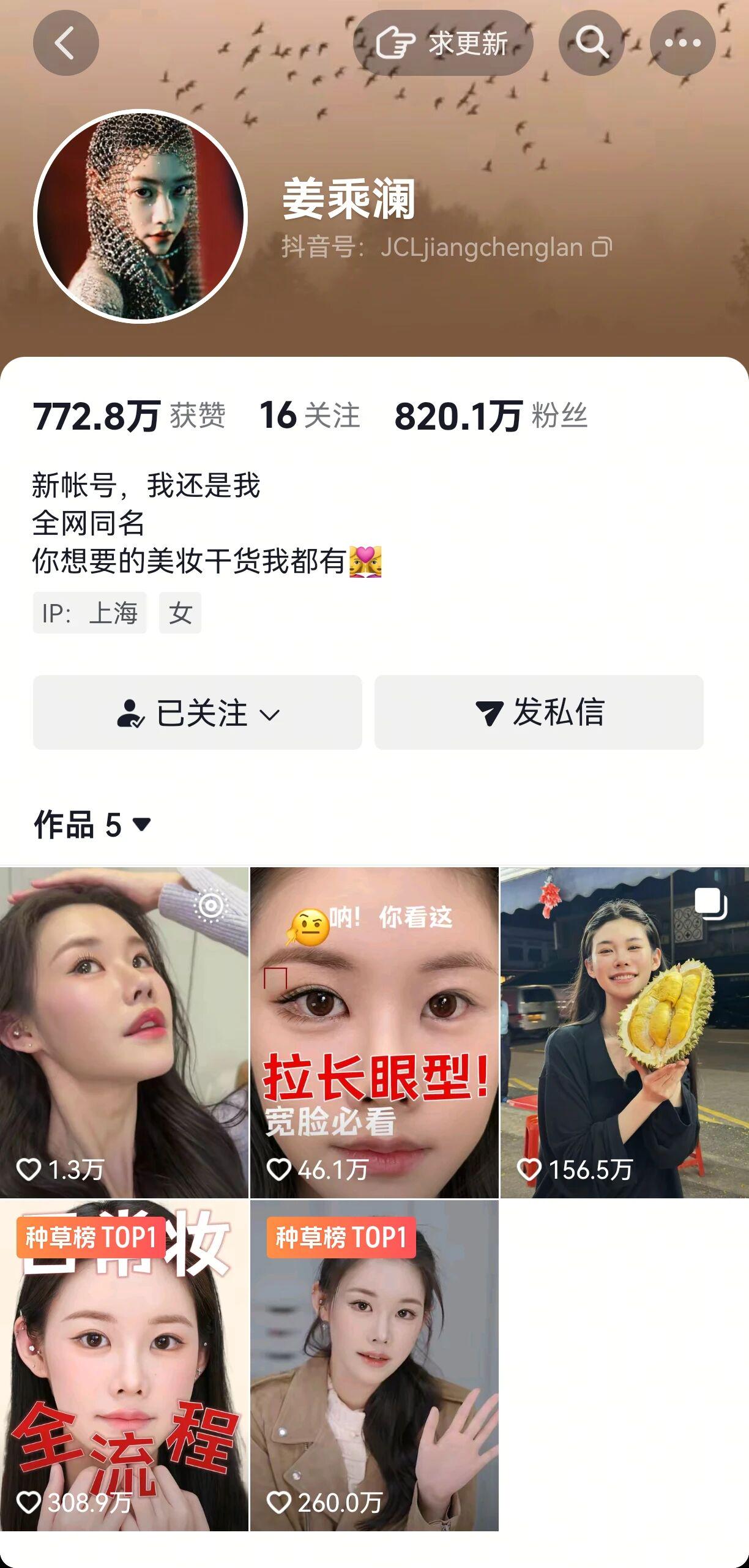Viewport: 749px width, 1568px height.
Task: Open the 拉长眼型 video
Action: [374, 1032]
